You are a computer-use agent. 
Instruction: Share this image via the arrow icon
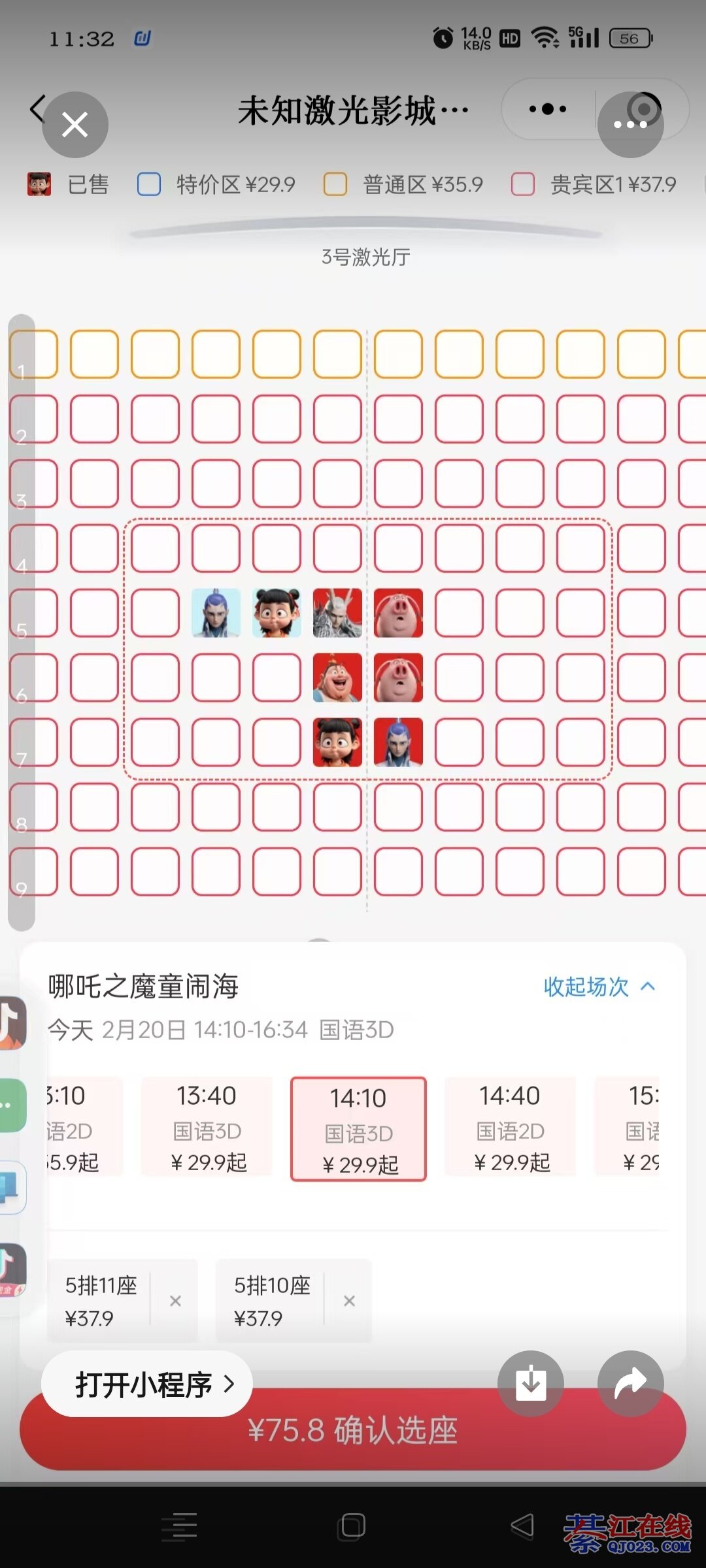630,1383
